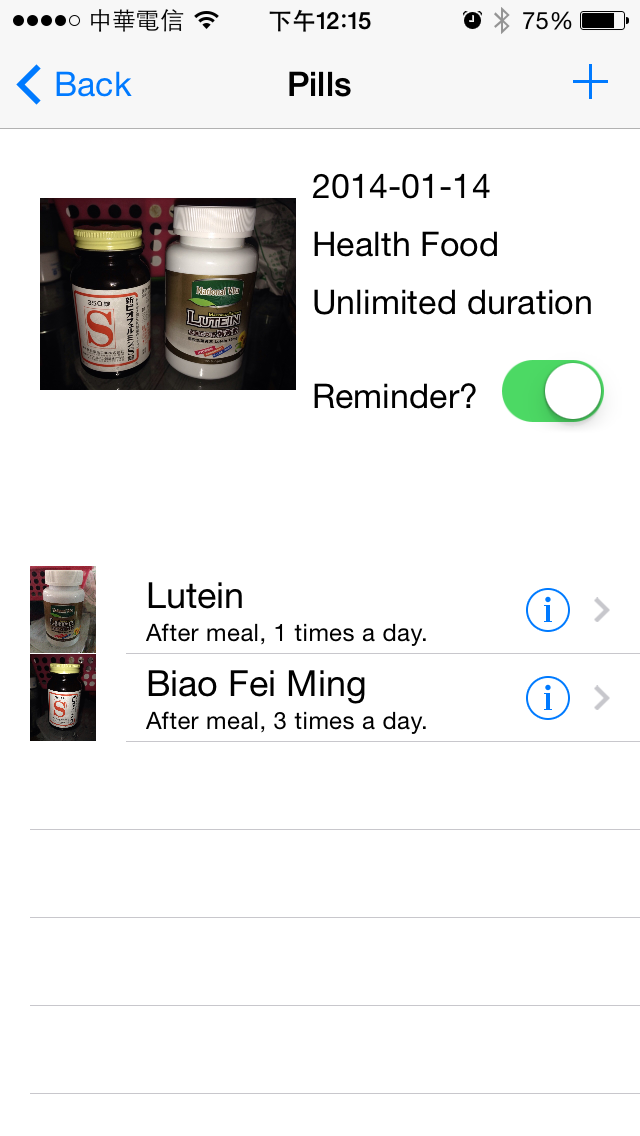640x1136 pixels.
Task: Show info details for Lutein
Action: coord(547,610)
